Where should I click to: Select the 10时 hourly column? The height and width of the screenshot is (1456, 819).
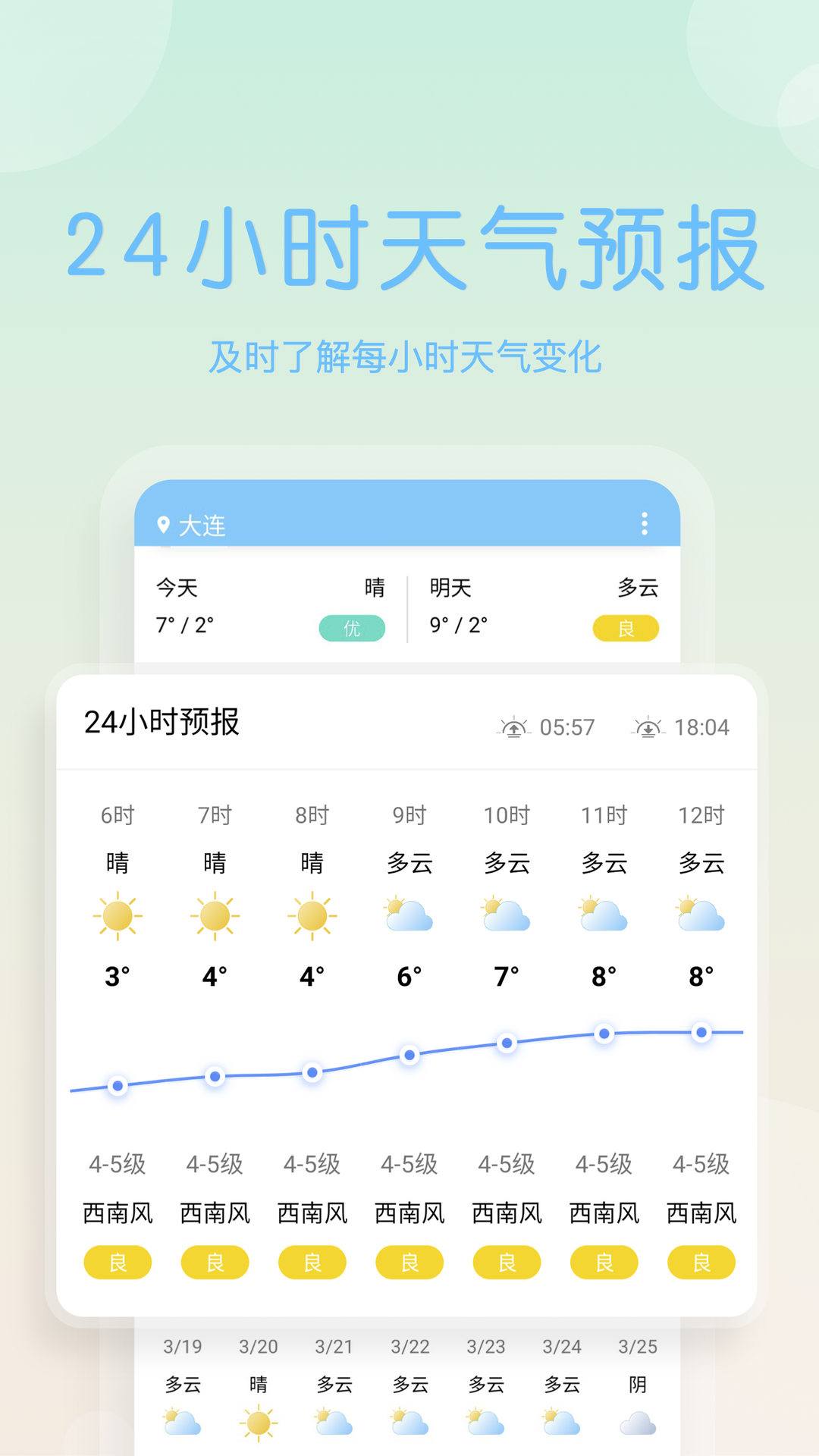tap(506, 815)
